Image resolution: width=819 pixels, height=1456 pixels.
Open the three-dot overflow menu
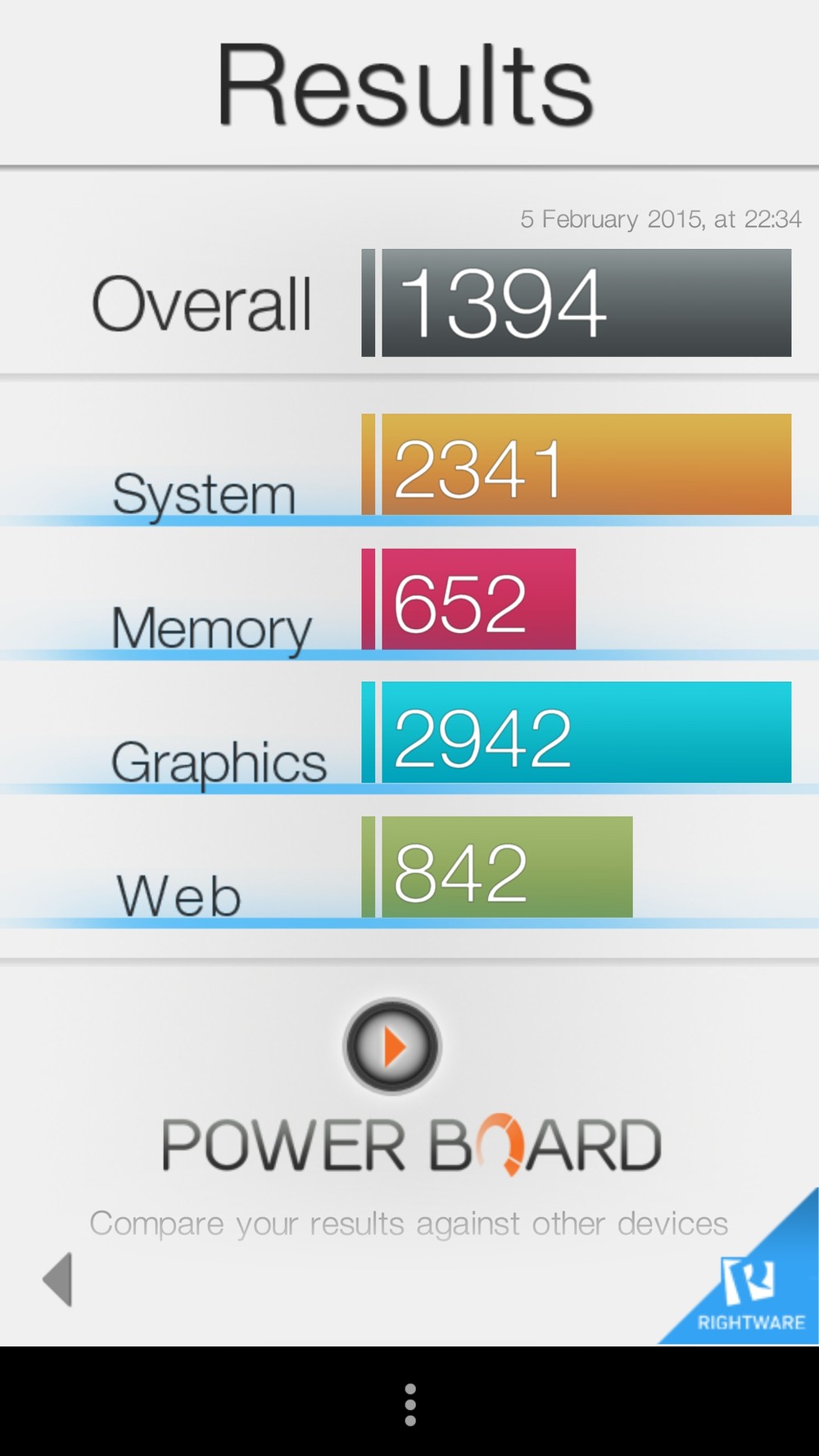(409, 1404)
